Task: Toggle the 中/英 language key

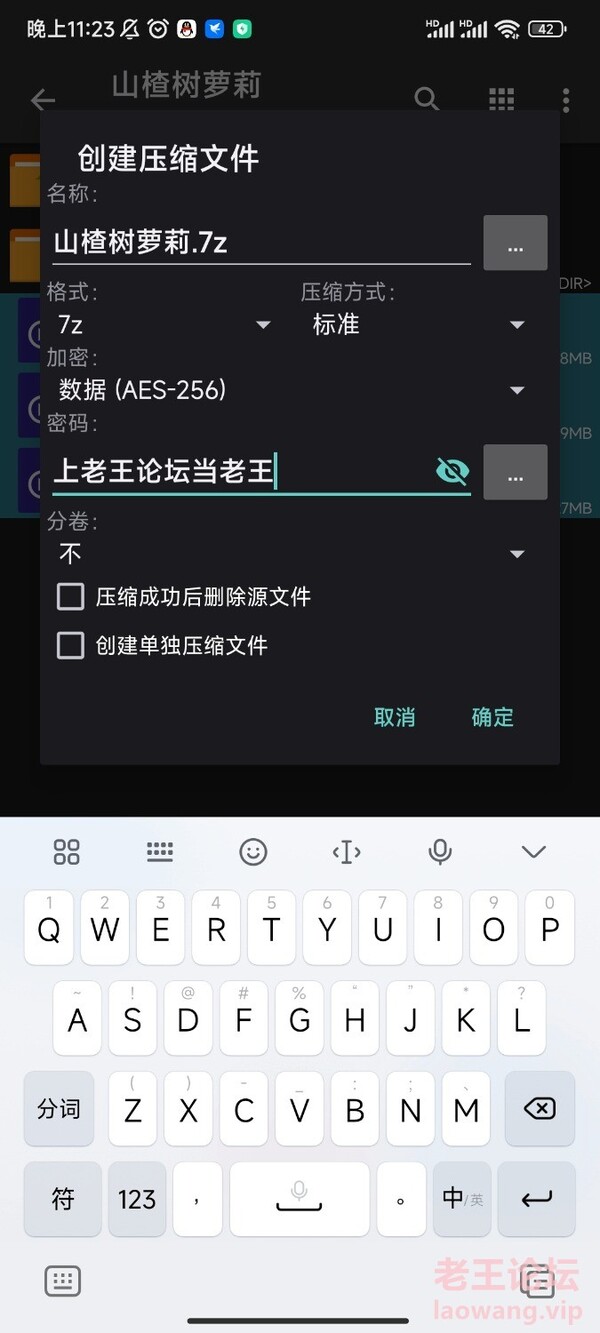Action: coord(462,1198)
